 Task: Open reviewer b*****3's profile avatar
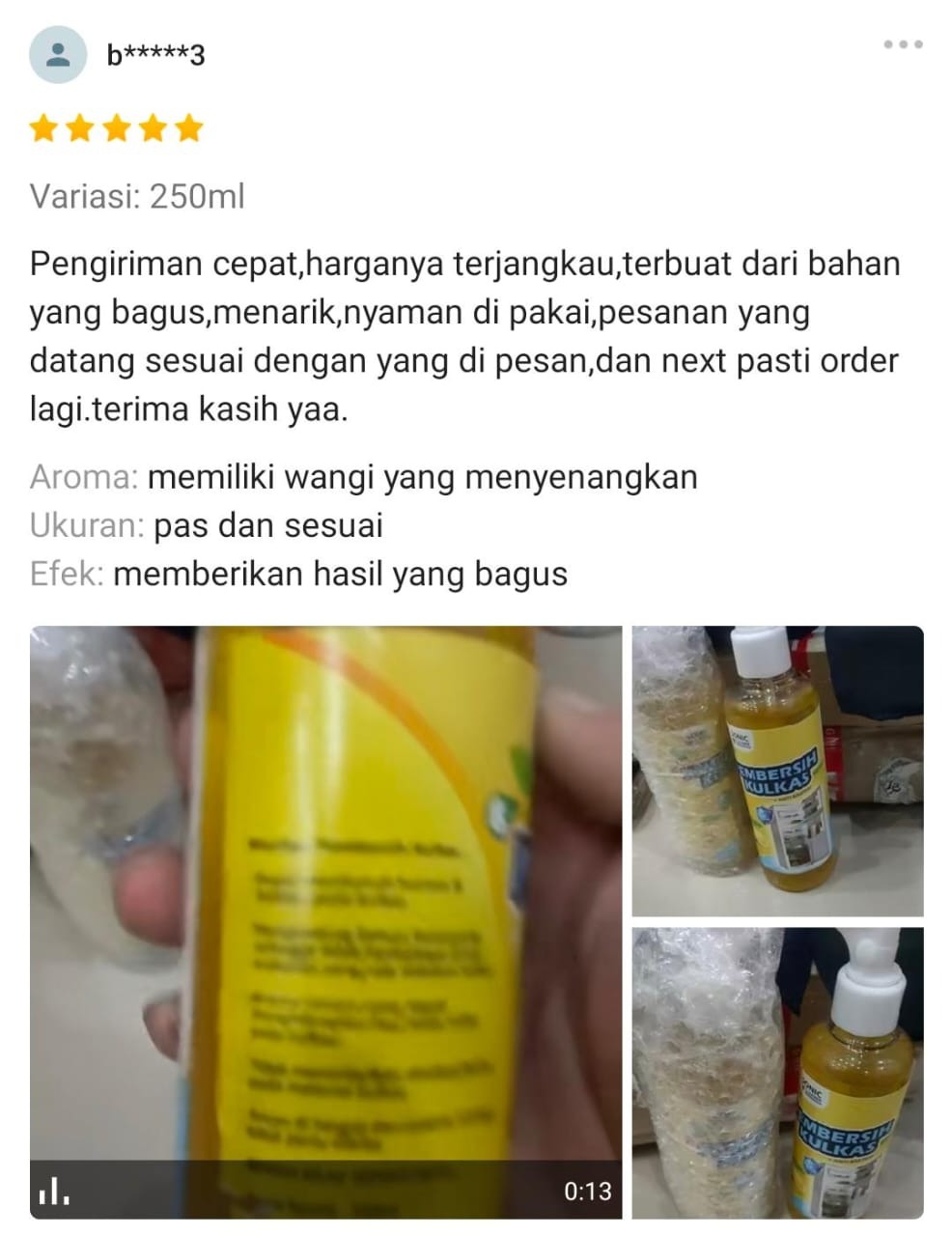point(59,55)
